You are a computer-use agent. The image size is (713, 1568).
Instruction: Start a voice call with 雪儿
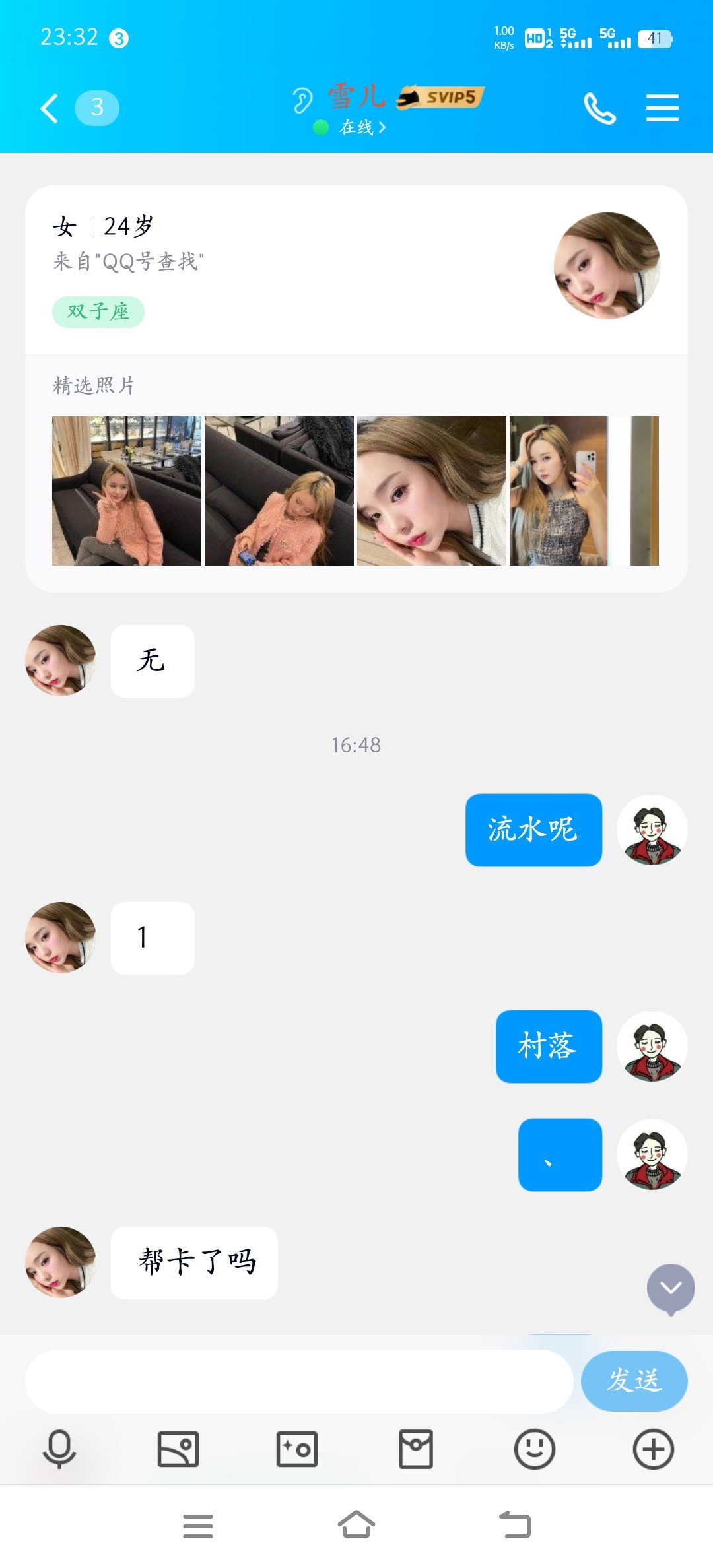tap(599, 108)
